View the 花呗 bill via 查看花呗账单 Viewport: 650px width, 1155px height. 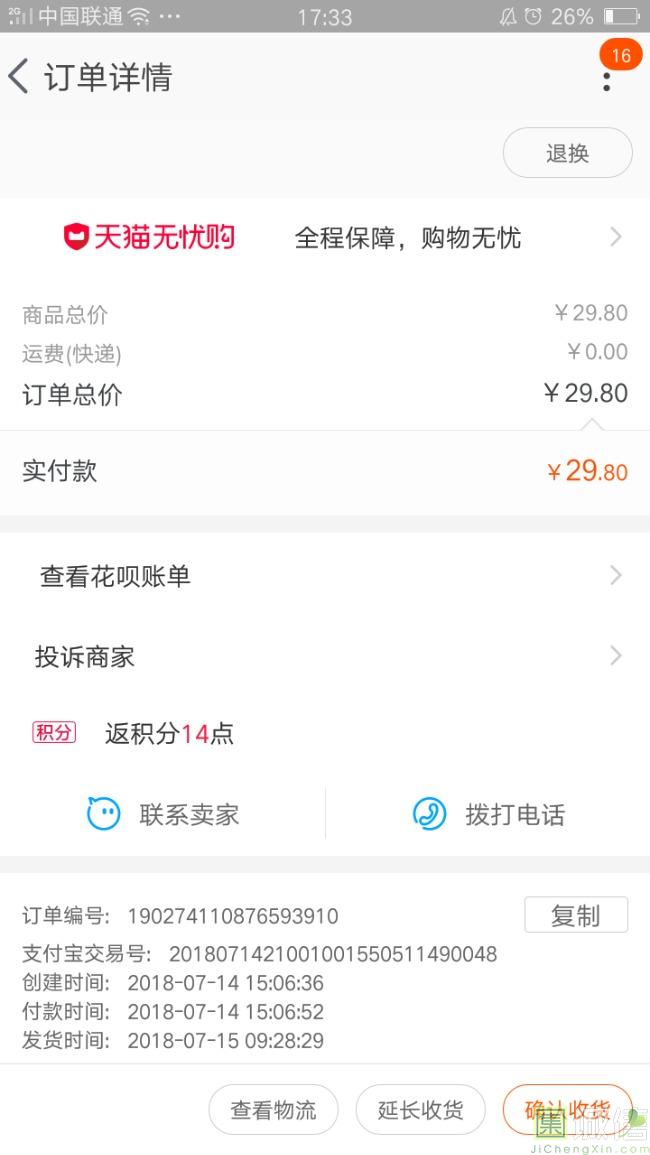[x=325, y=575]
